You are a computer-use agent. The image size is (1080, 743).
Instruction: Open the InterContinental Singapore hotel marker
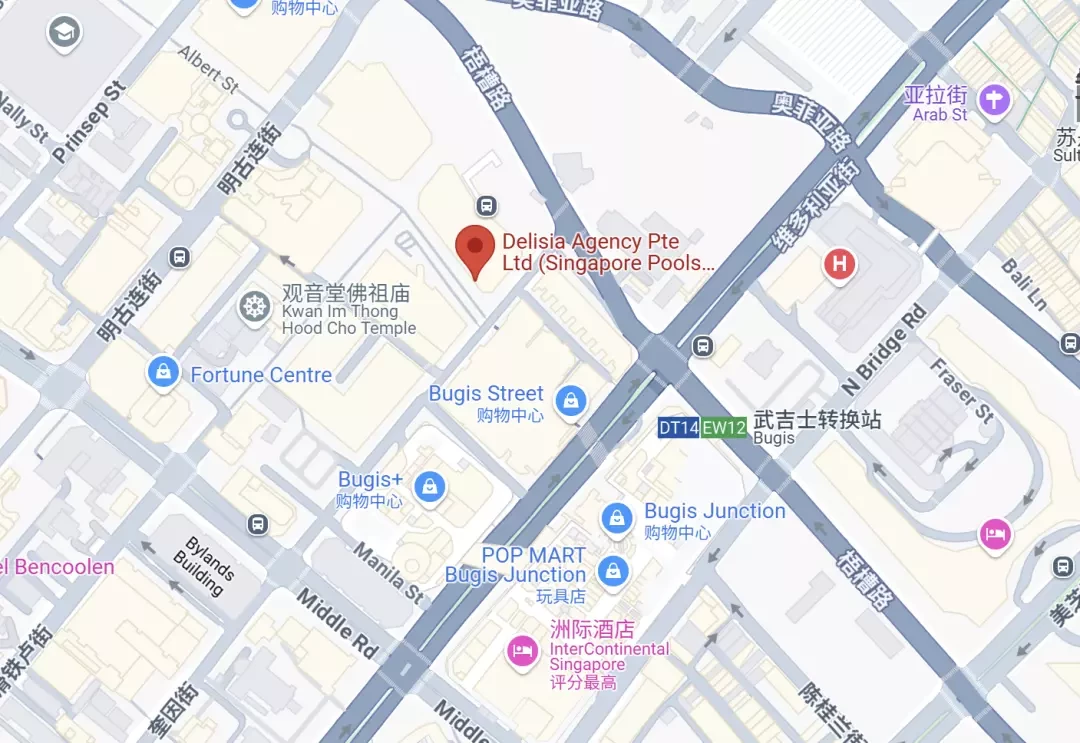[522, 651]
